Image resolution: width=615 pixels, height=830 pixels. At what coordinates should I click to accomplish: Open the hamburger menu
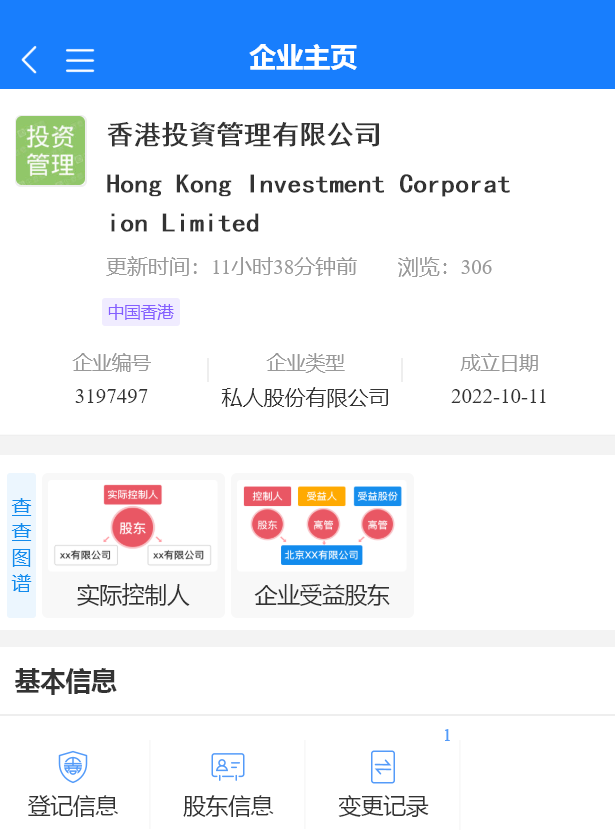[x=80, y=60]
